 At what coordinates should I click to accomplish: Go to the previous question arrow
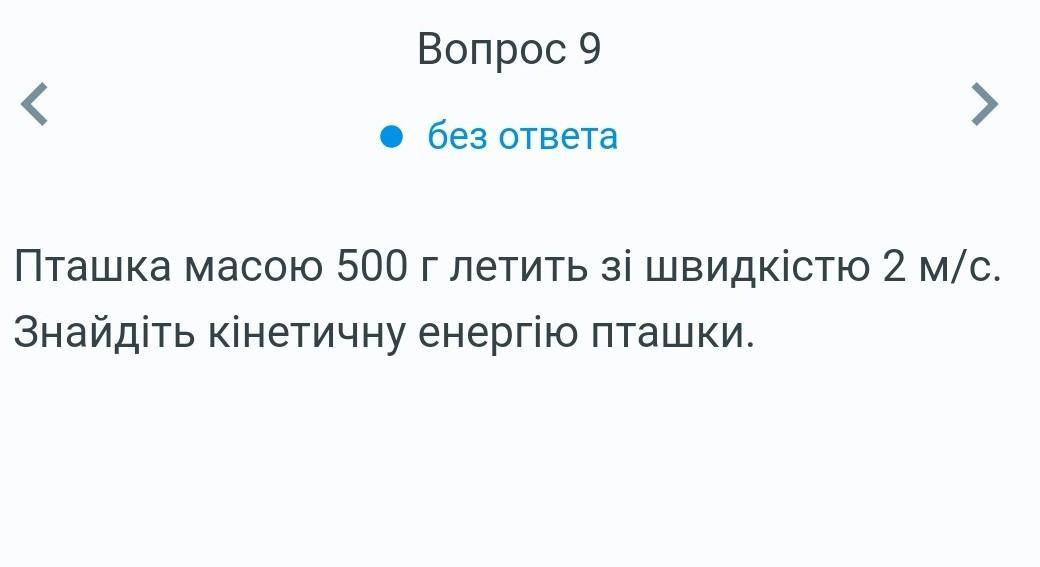tap(35, 105)
